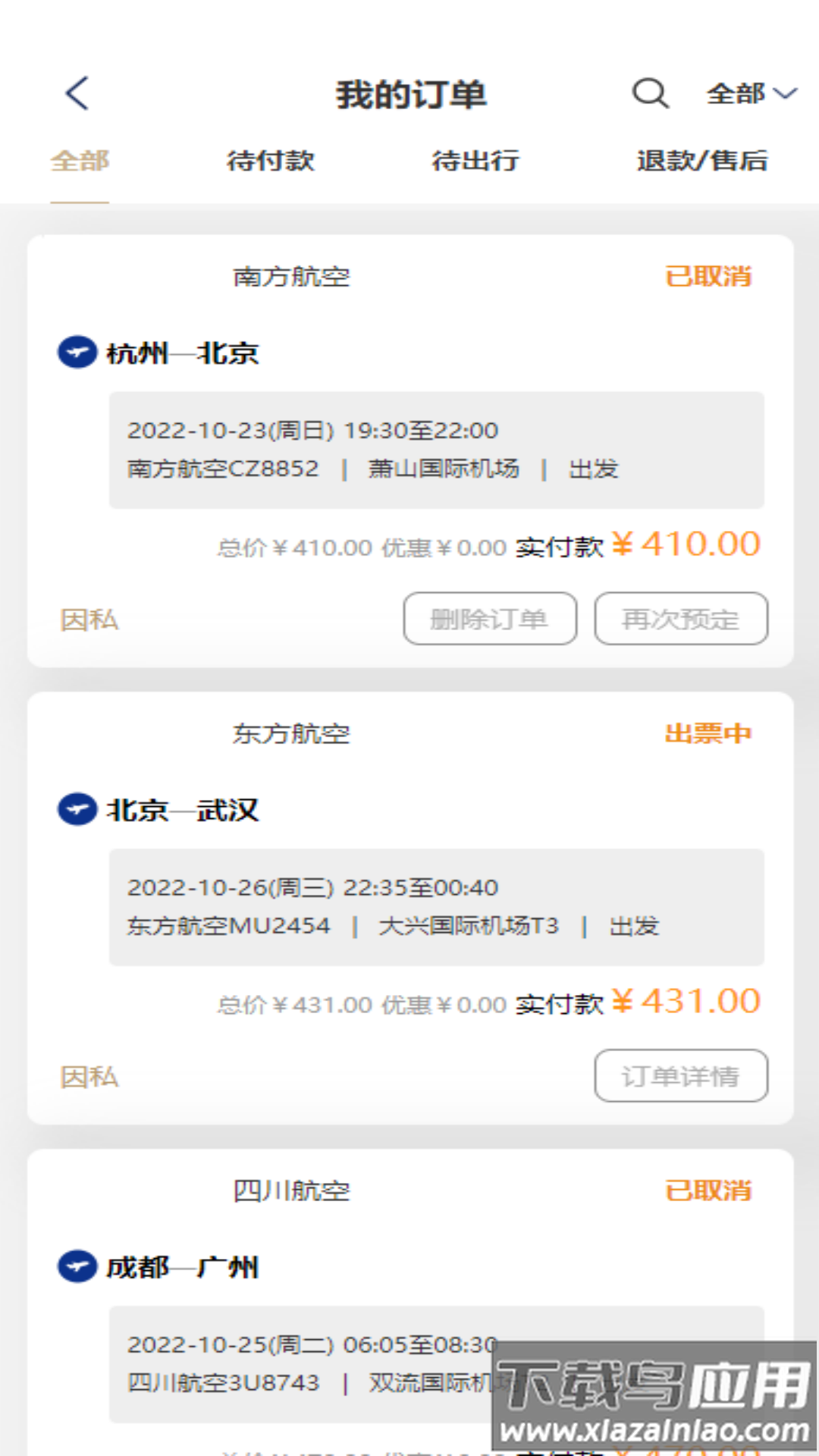Screen dimensions: 819x1456
Task: Tap the airplane icon beside 北京—武汉
Action: pyautogui.click(x=78, y=810)
